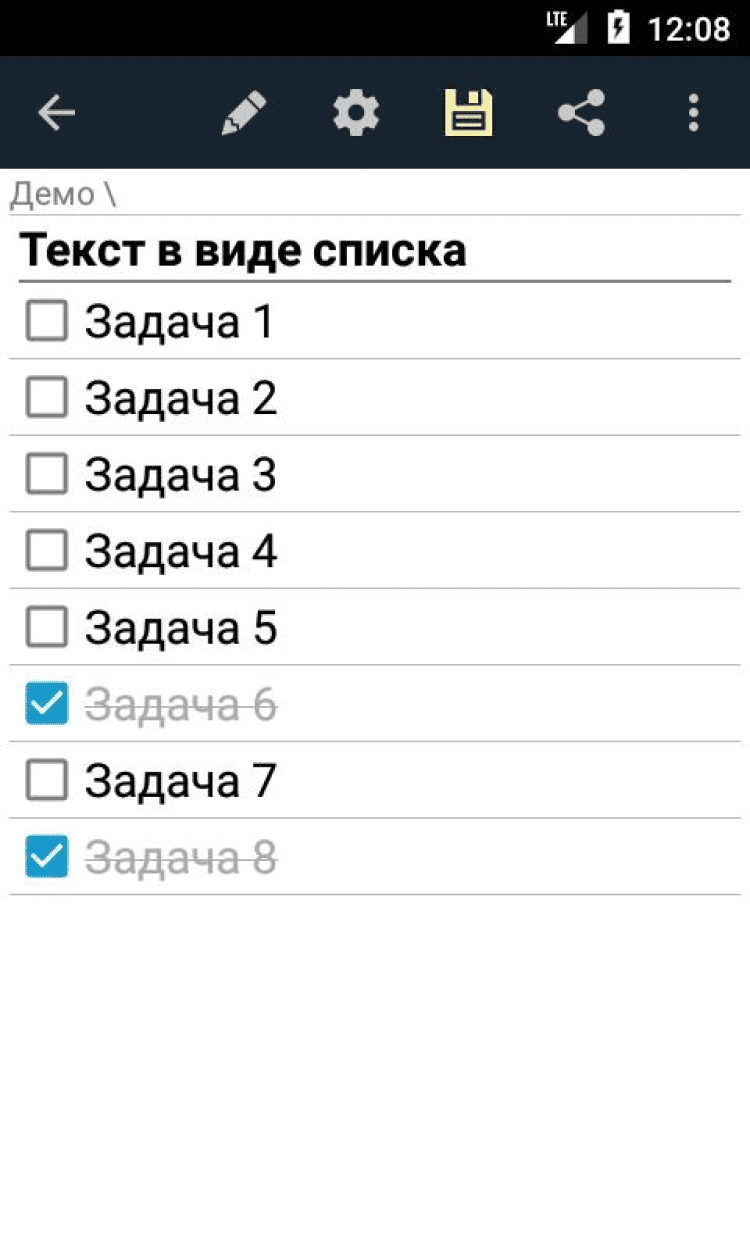Viewport: 750px width, 1250px height.
Task: Uncheck the completed Задача 6
Action: (x=47, y=705)
